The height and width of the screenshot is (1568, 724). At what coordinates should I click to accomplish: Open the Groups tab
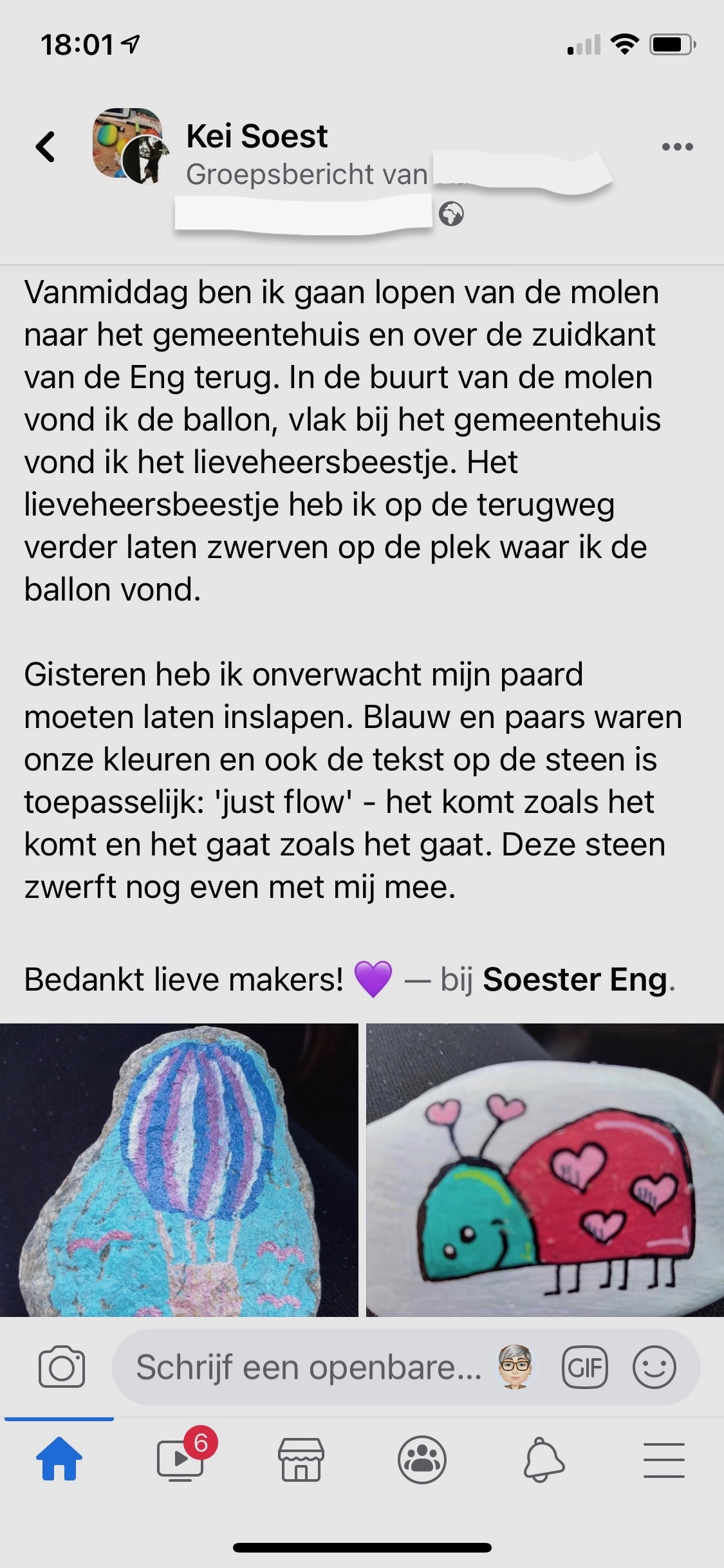[422, 1459]
